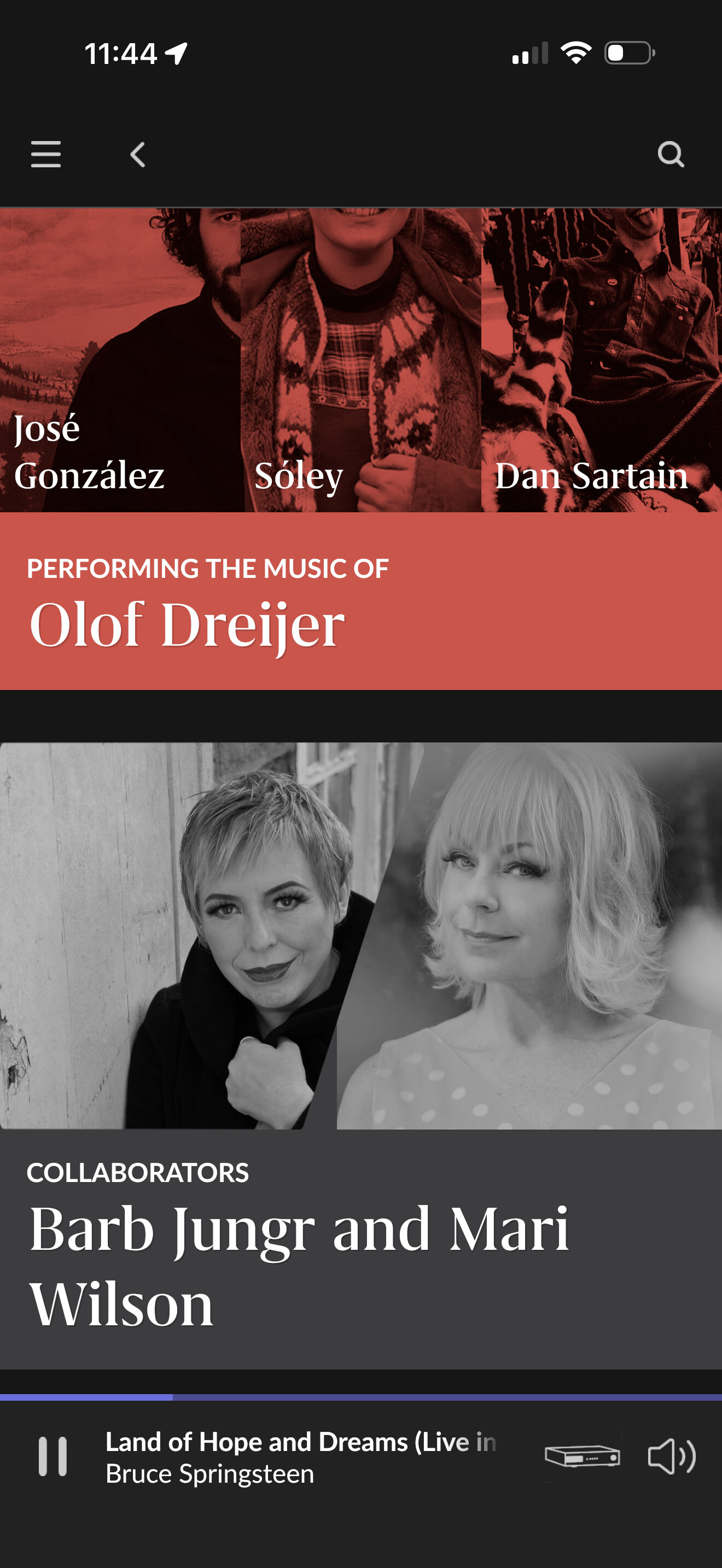Open search
The height and width of the screenshot is (1568, 722).
point(671,154)
